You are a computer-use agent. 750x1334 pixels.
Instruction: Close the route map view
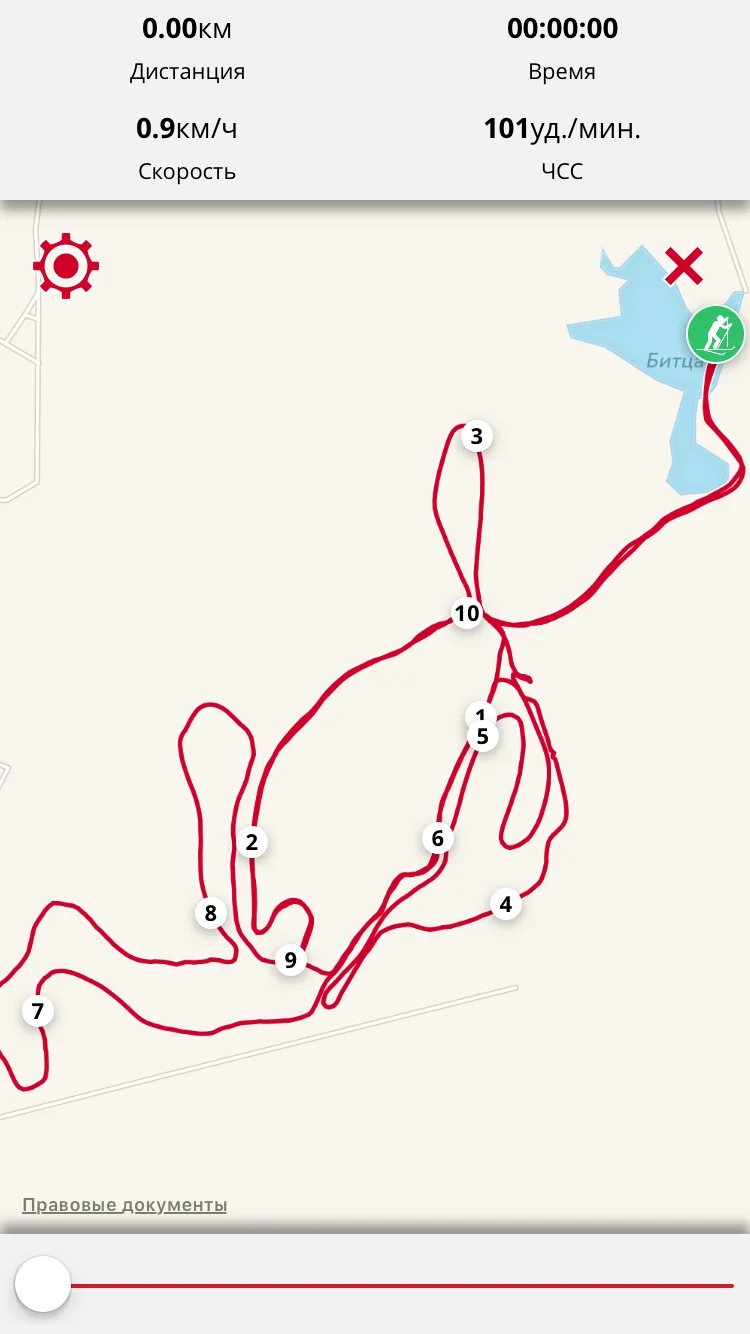684,267
